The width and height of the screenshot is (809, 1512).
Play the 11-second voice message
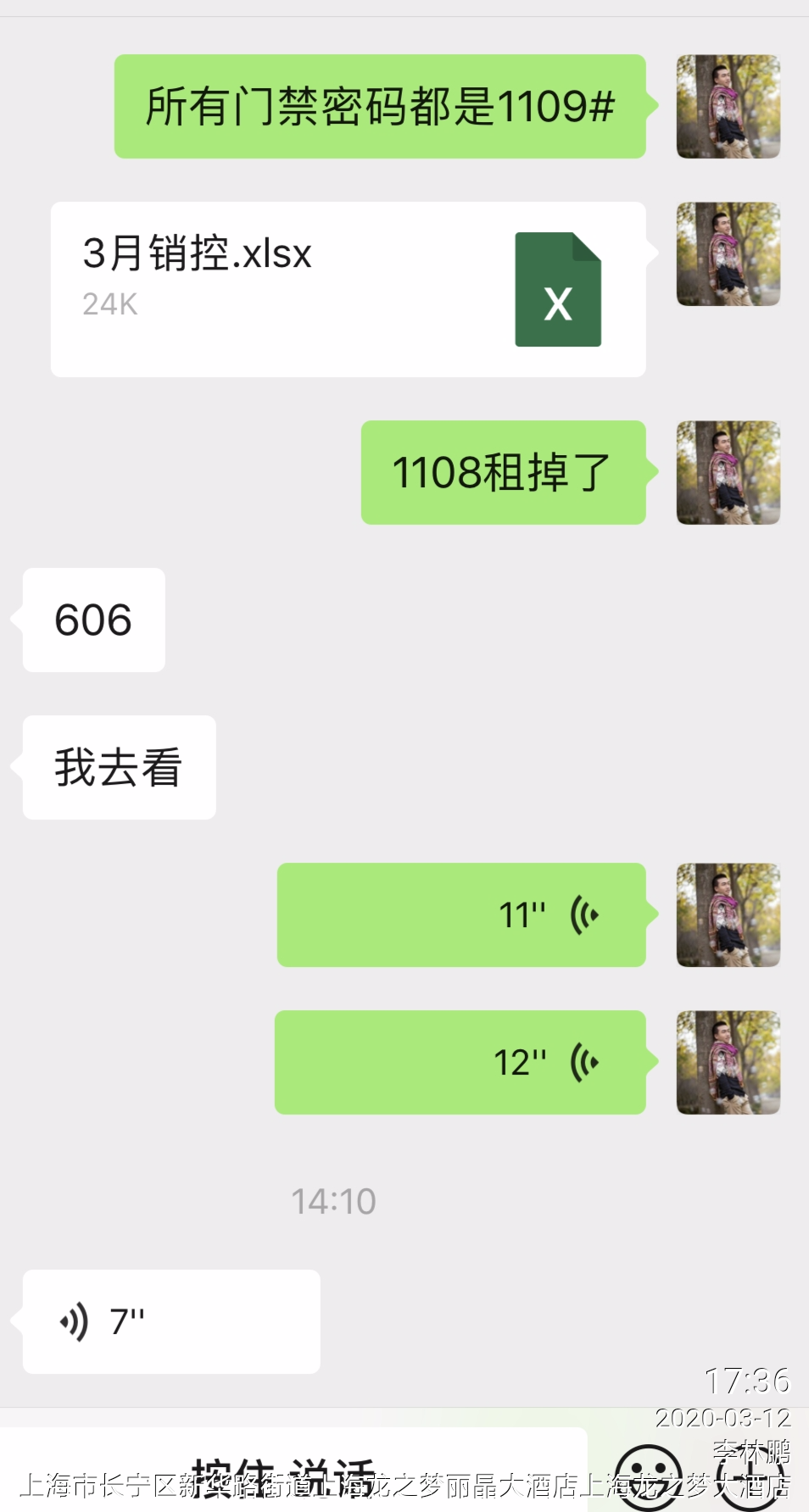coord(461,914)
